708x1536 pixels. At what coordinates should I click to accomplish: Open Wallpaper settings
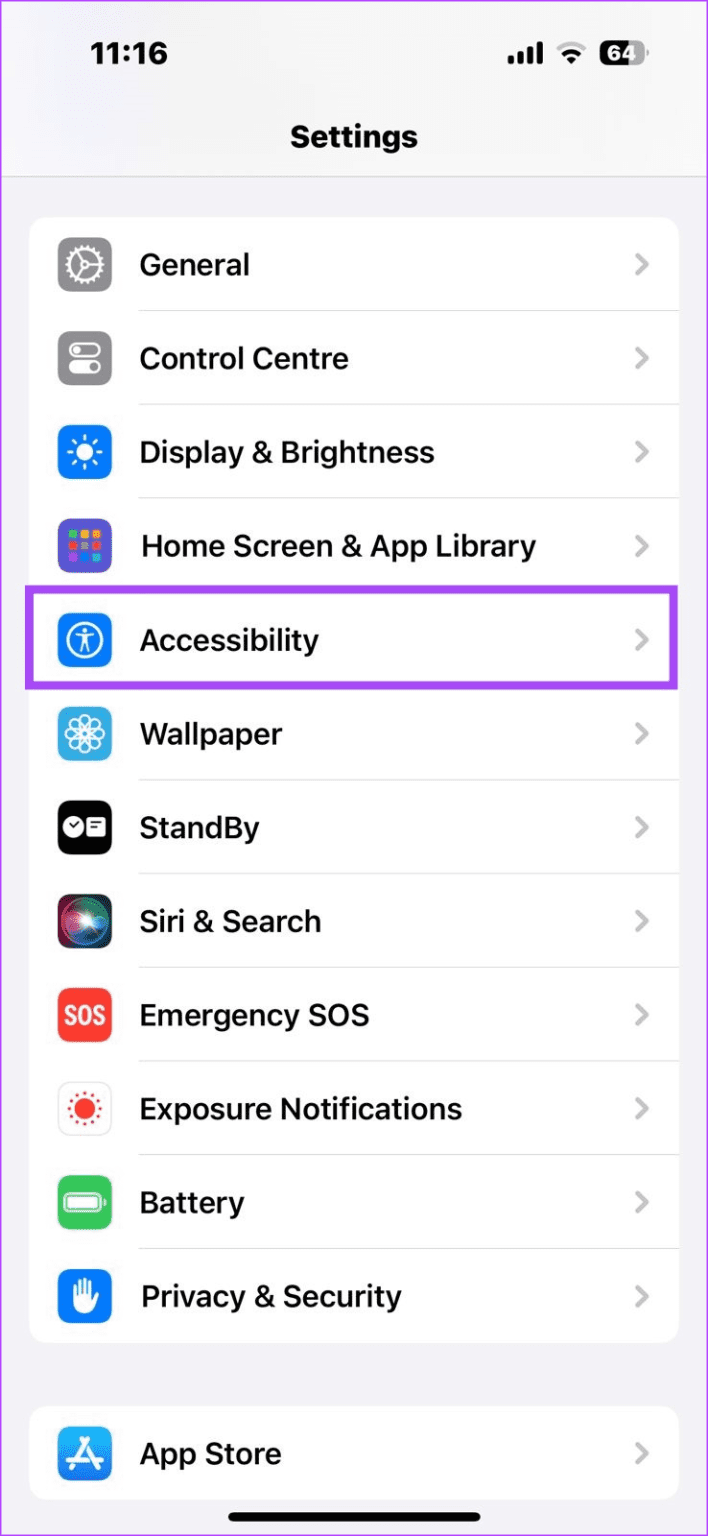coord(353,734)
